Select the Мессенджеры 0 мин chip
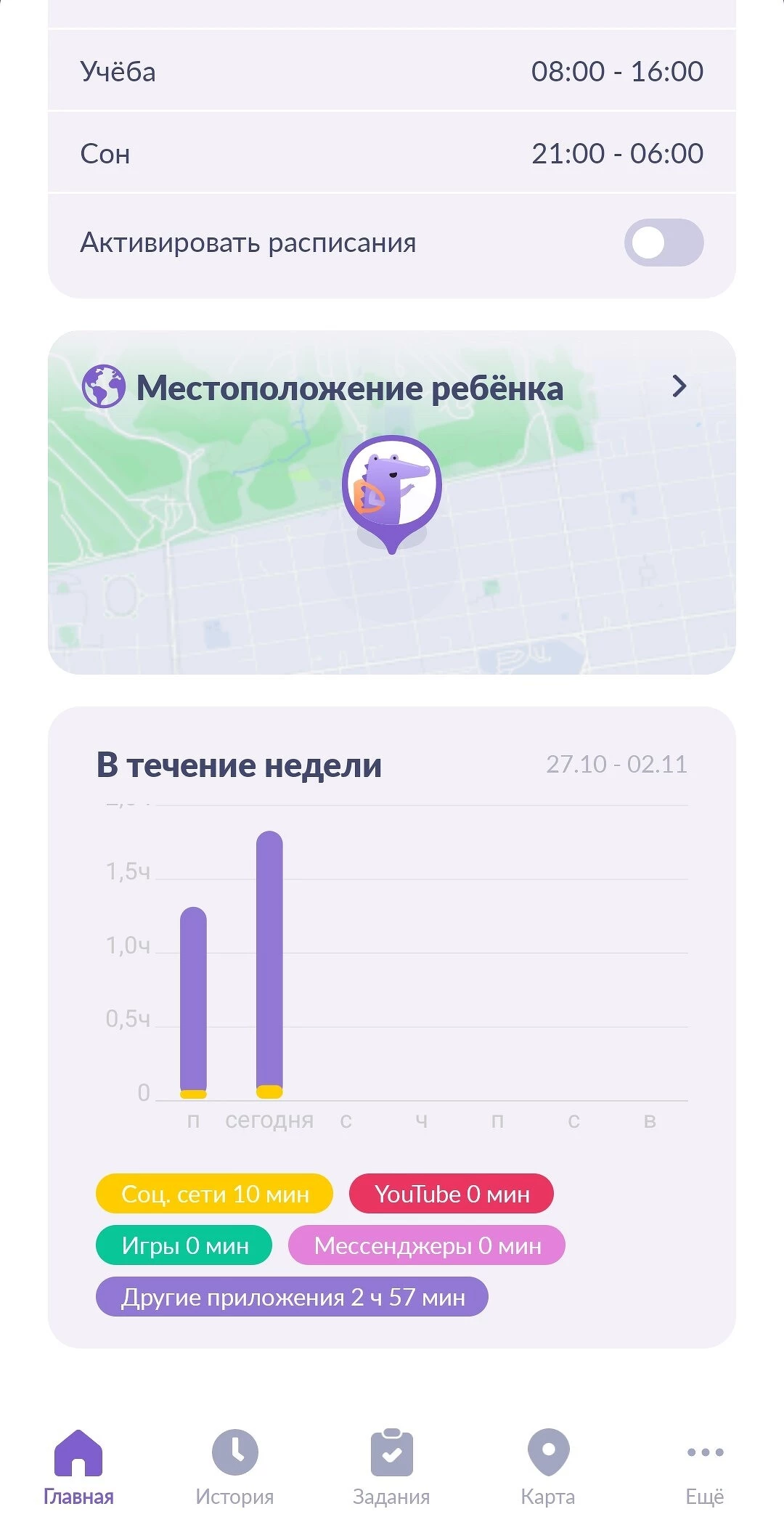This screenshot has height=1538, width=784. (427, 1245)
